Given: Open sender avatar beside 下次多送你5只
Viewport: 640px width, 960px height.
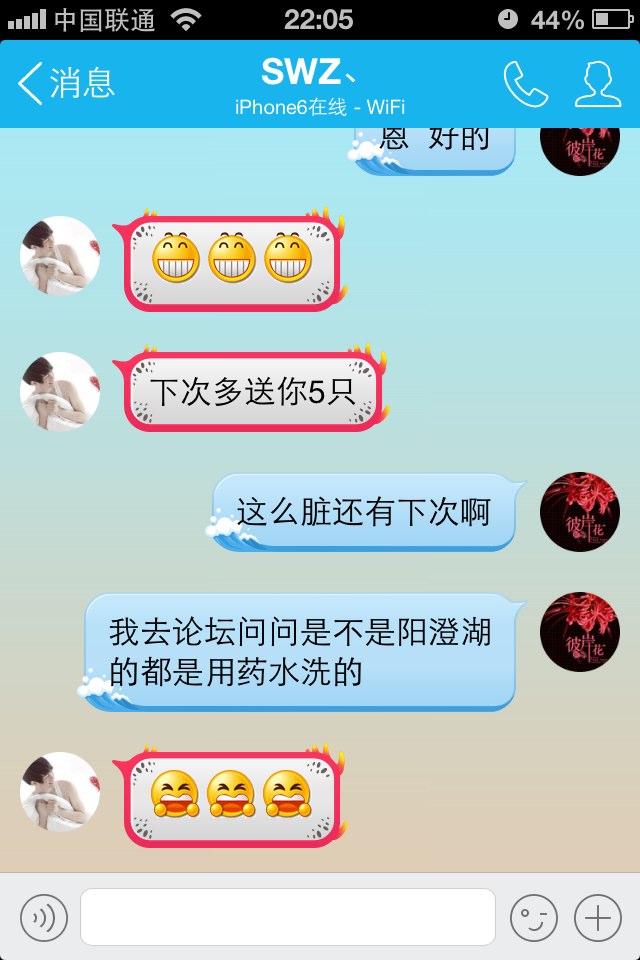Looking at the screenshot, I should point(60,392).
